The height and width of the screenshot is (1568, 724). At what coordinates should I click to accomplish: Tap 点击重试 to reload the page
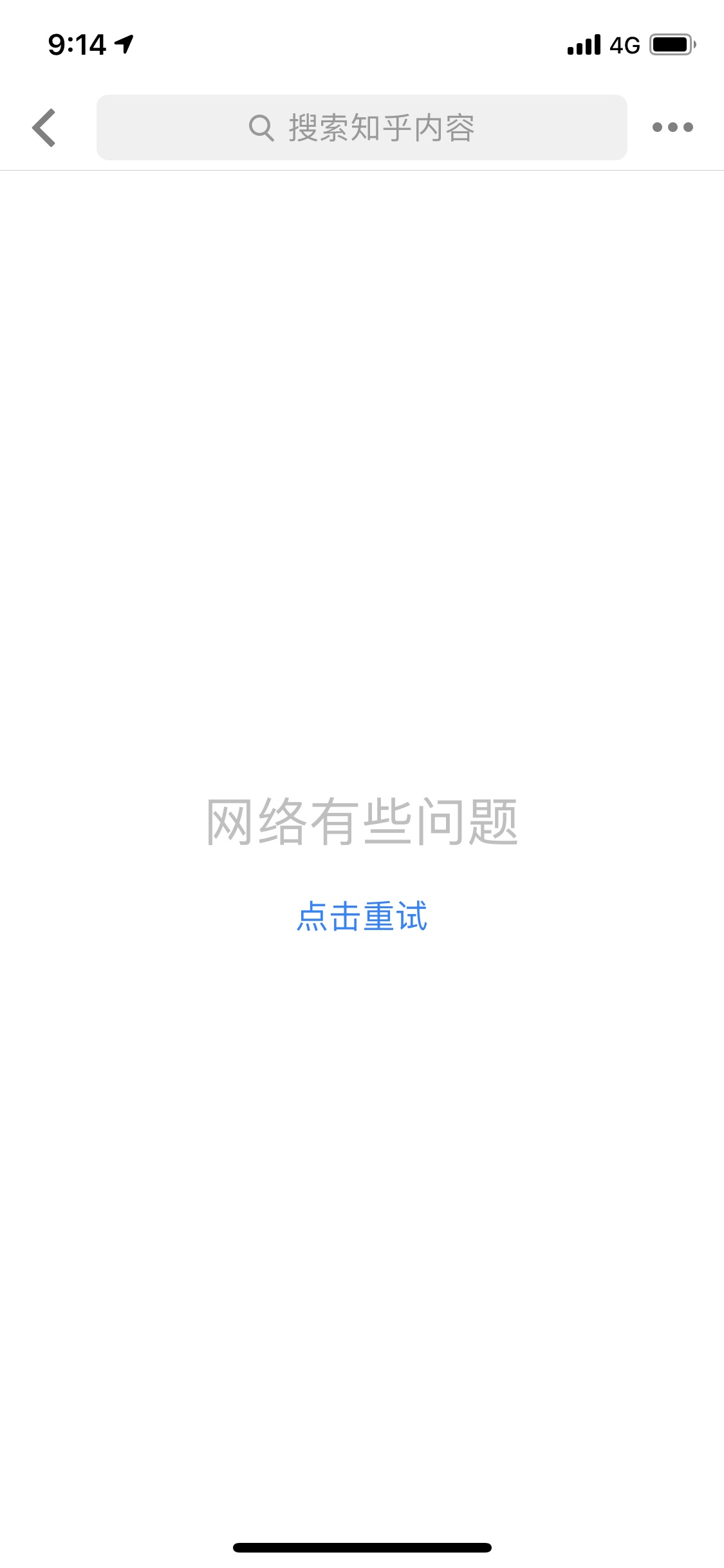pyautogui.click(x=362, y=916)
